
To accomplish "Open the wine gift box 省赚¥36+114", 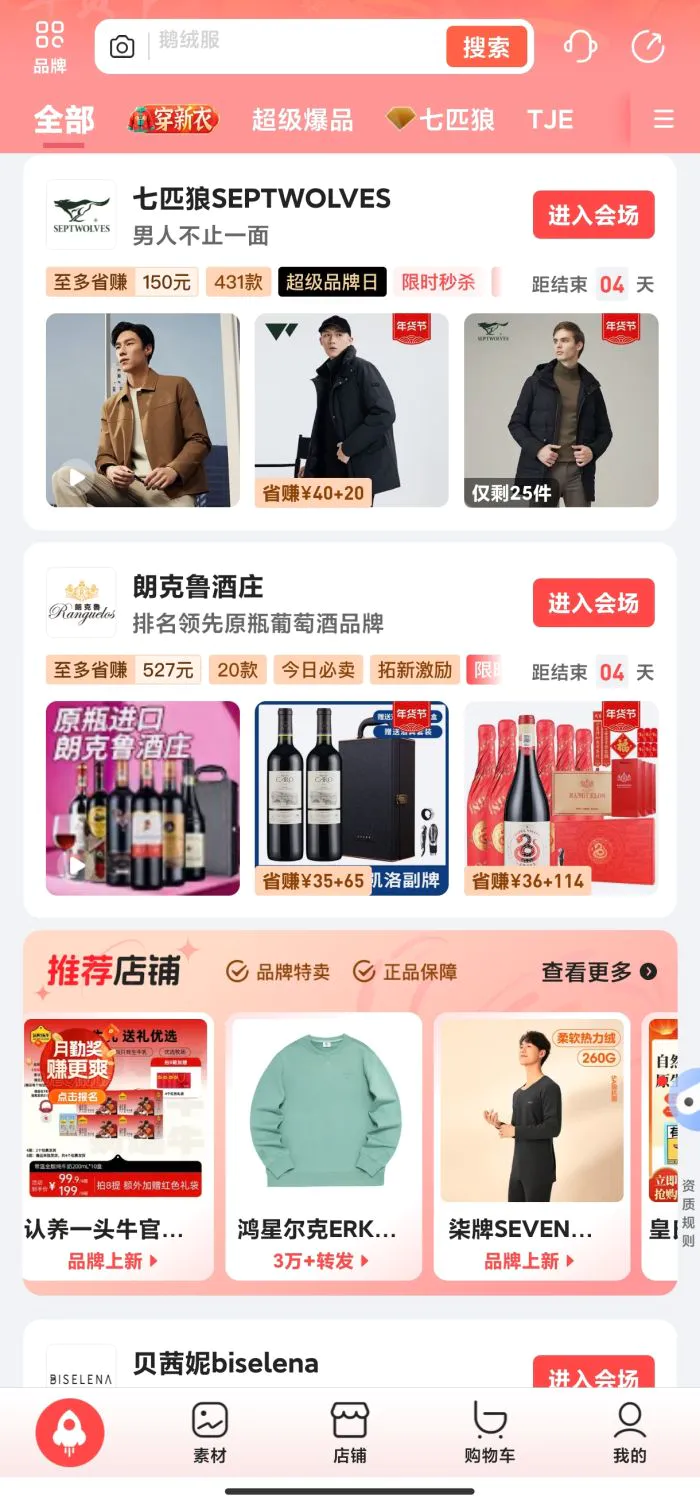I will [x=561, y=798].
